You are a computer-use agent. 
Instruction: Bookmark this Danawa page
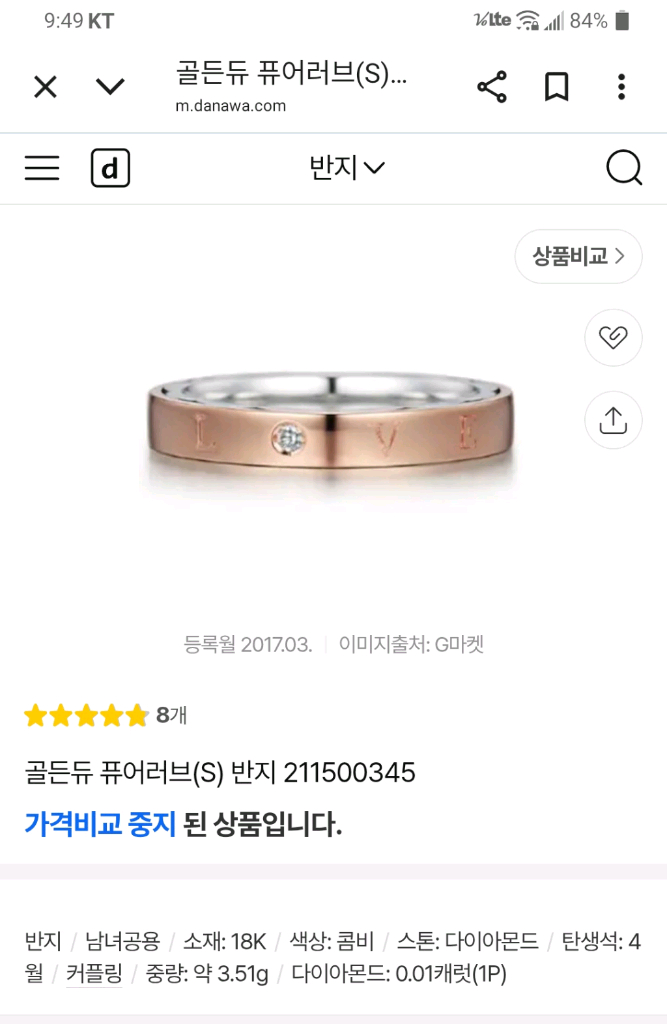tap(556, 87)
